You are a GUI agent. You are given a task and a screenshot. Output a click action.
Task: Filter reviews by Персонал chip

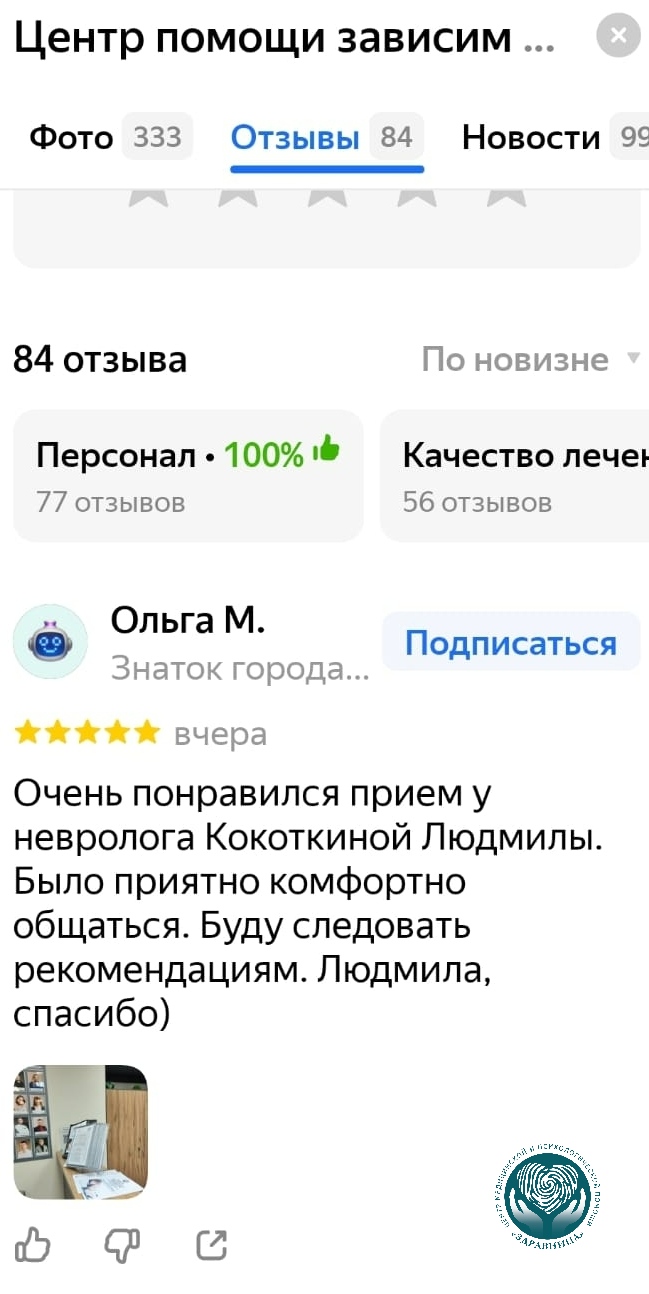188,475
